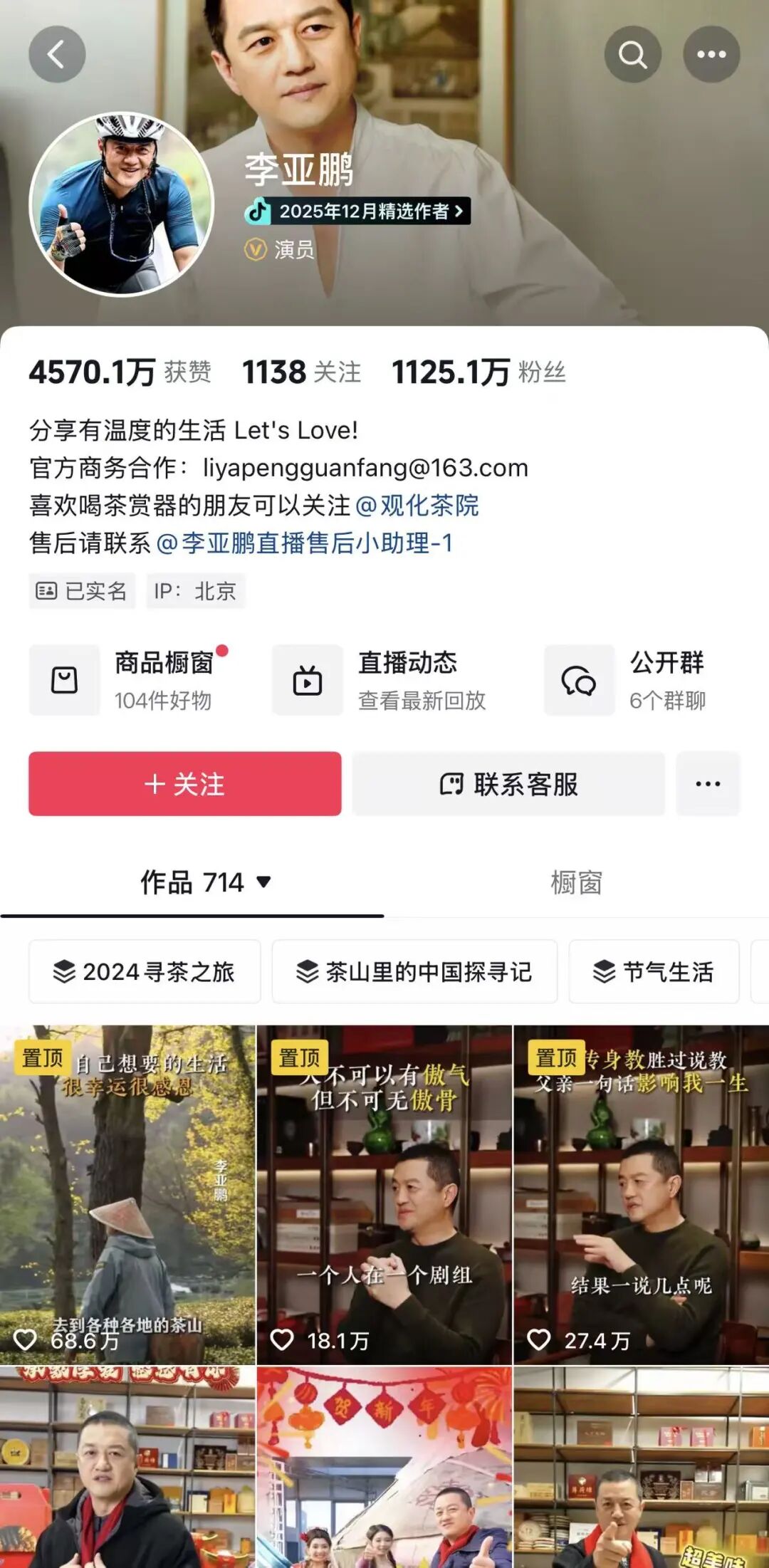This screenshot has height=1568, width=769.
Task: Open the ellipsis button beside 联系客服
Action: (706, 784)
